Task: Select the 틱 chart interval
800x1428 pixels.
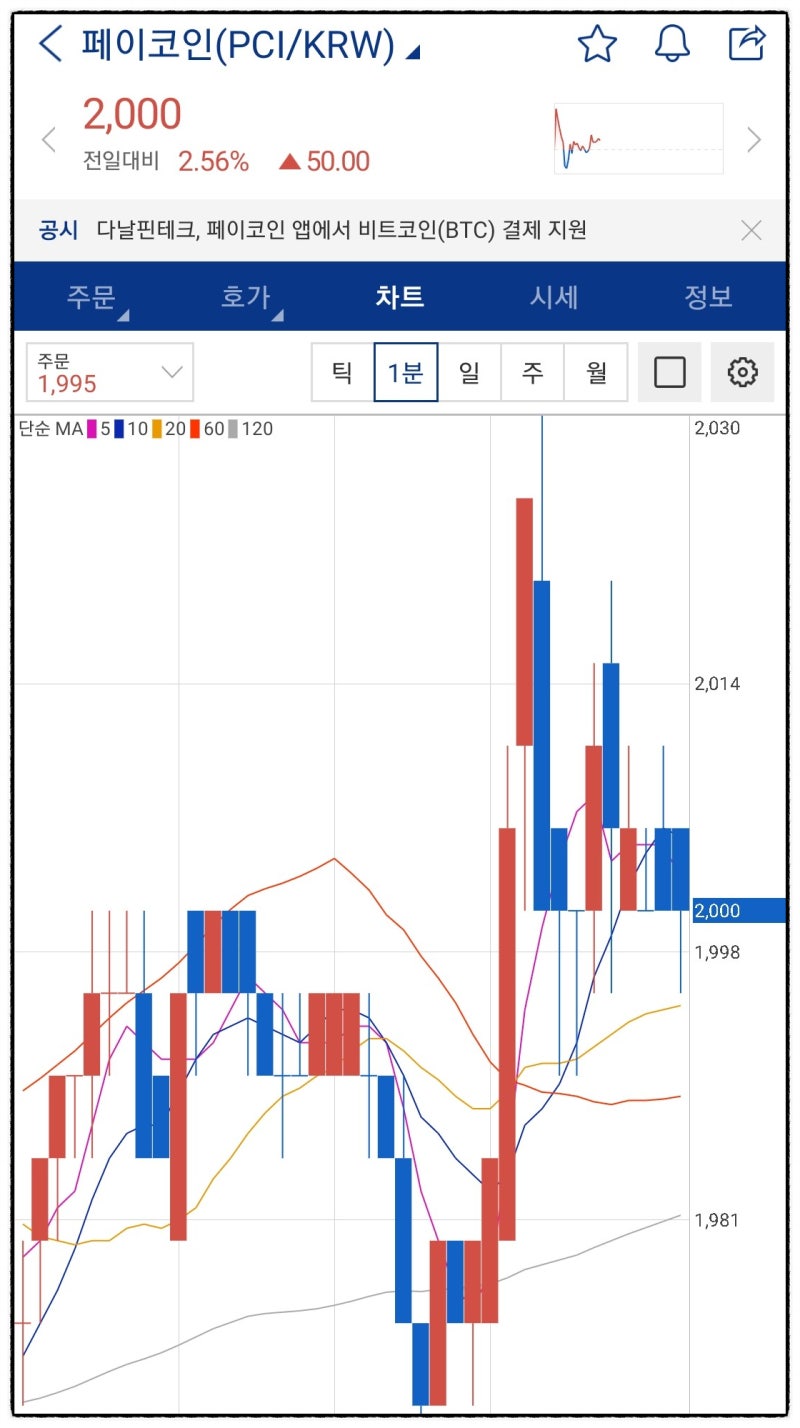Action: point(342,373)
